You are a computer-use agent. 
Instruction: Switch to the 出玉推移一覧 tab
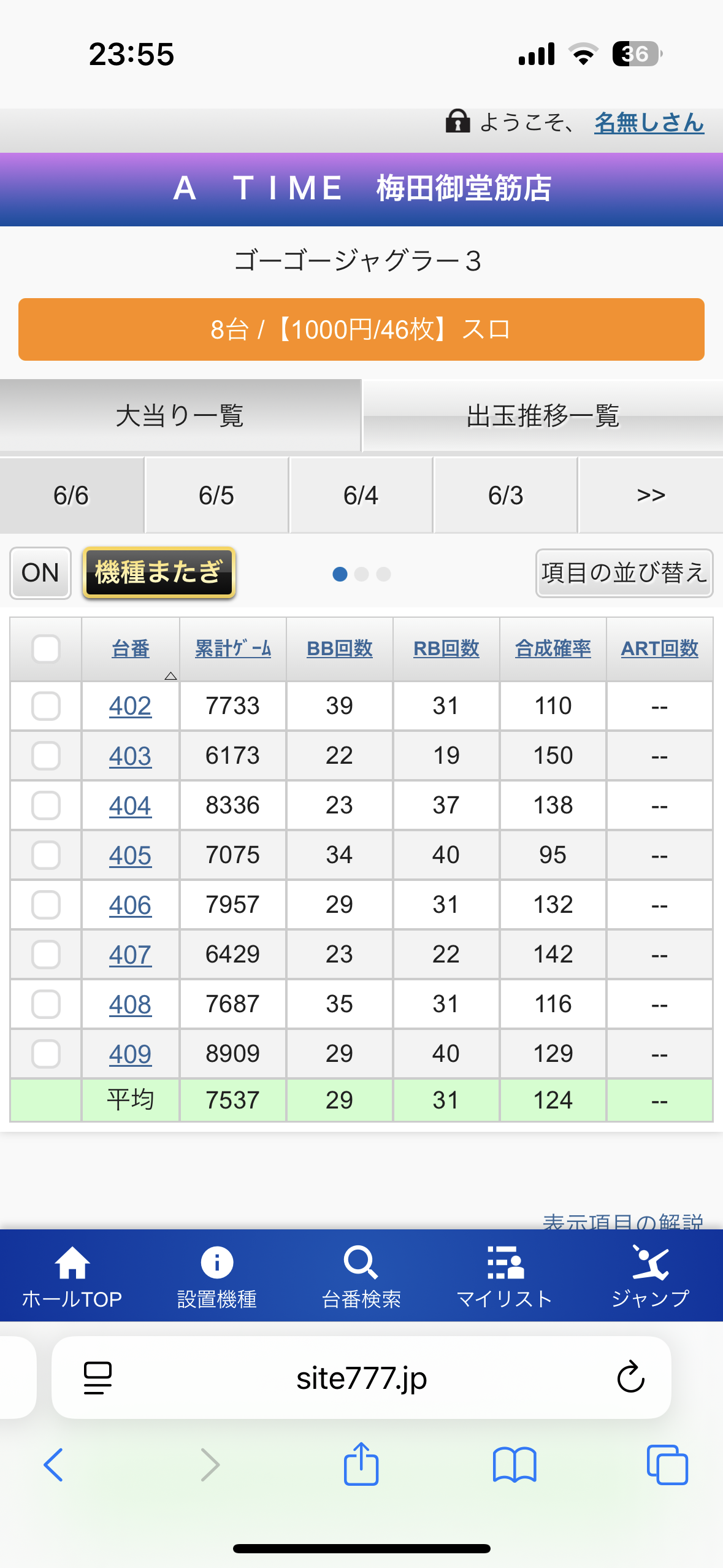coord(543,416)
